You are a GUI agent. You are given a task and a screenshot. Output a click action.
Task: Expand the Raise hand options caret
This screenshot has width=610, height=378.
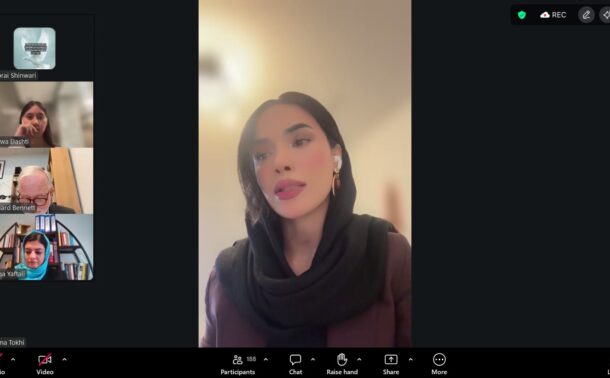coord(359,360)
